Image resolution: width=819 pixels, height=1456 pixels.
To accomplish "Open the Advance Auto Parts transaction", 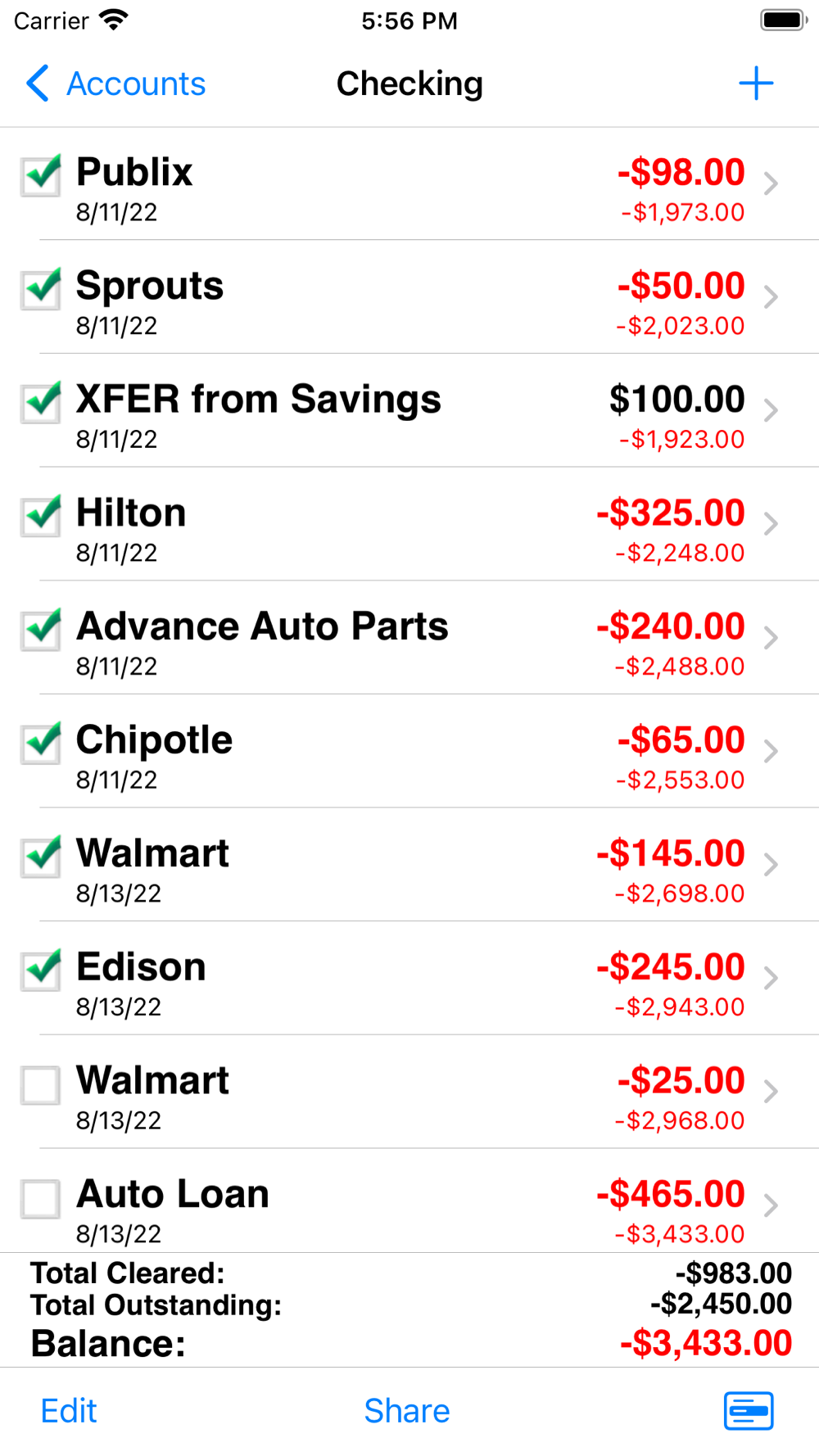I will pyautogui.click(x=409, y=638).
